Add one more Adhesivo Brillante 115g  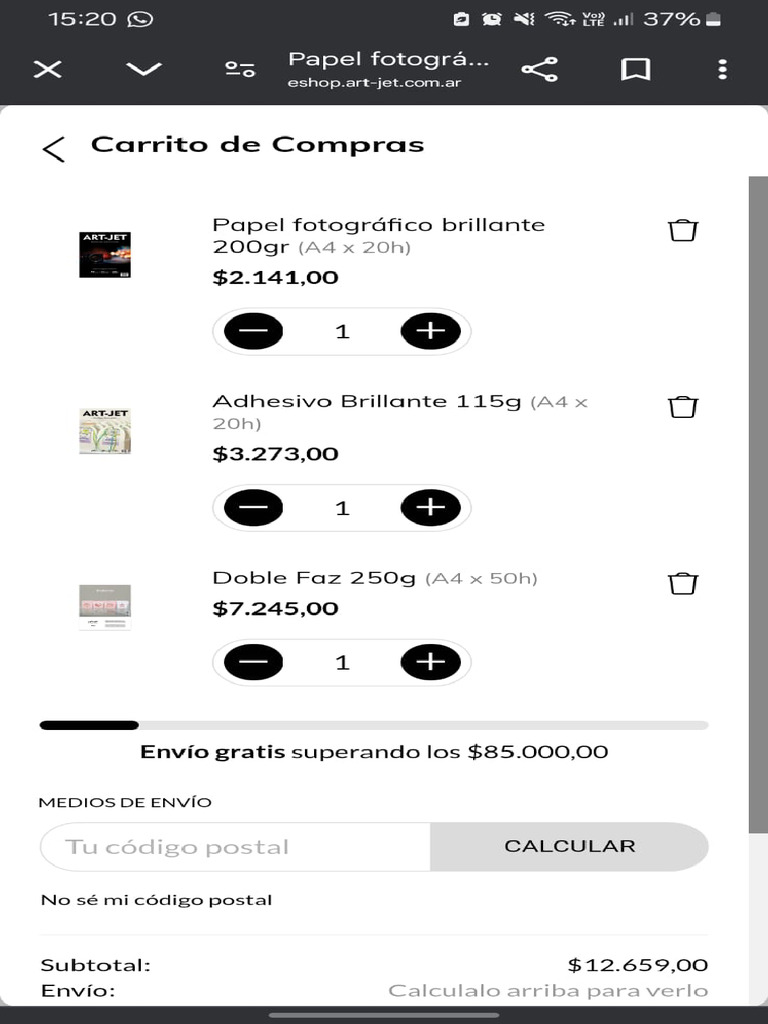tap(430, 508)
